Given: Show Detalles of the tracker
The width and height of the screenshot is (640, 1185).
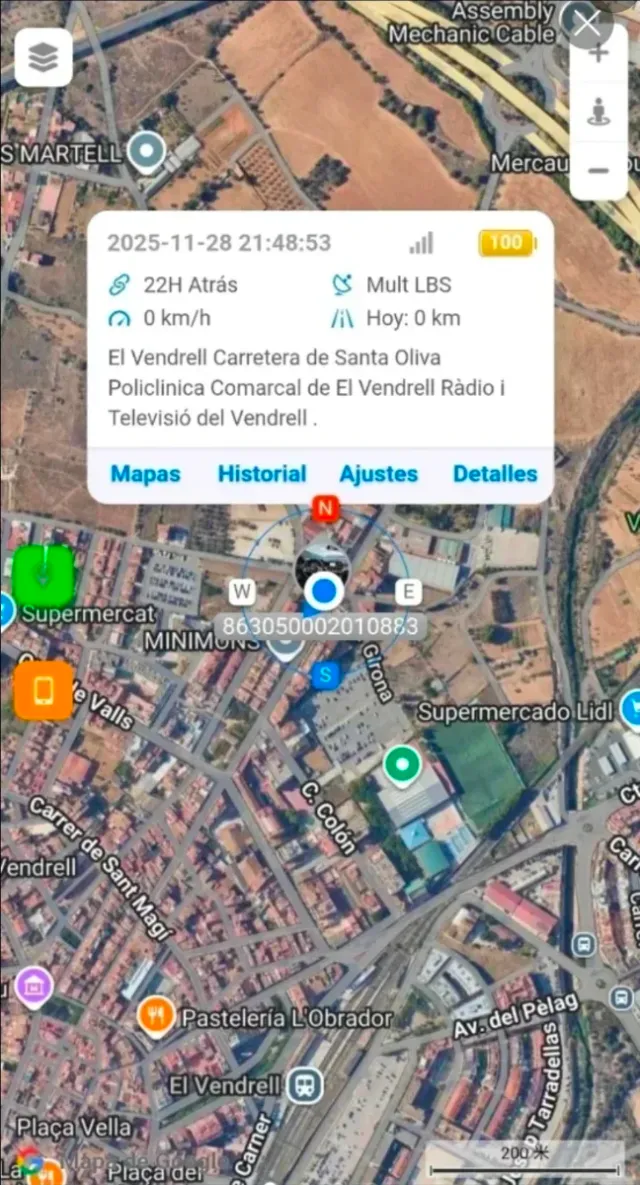Looking at the screenshot, I should (495, 474).
